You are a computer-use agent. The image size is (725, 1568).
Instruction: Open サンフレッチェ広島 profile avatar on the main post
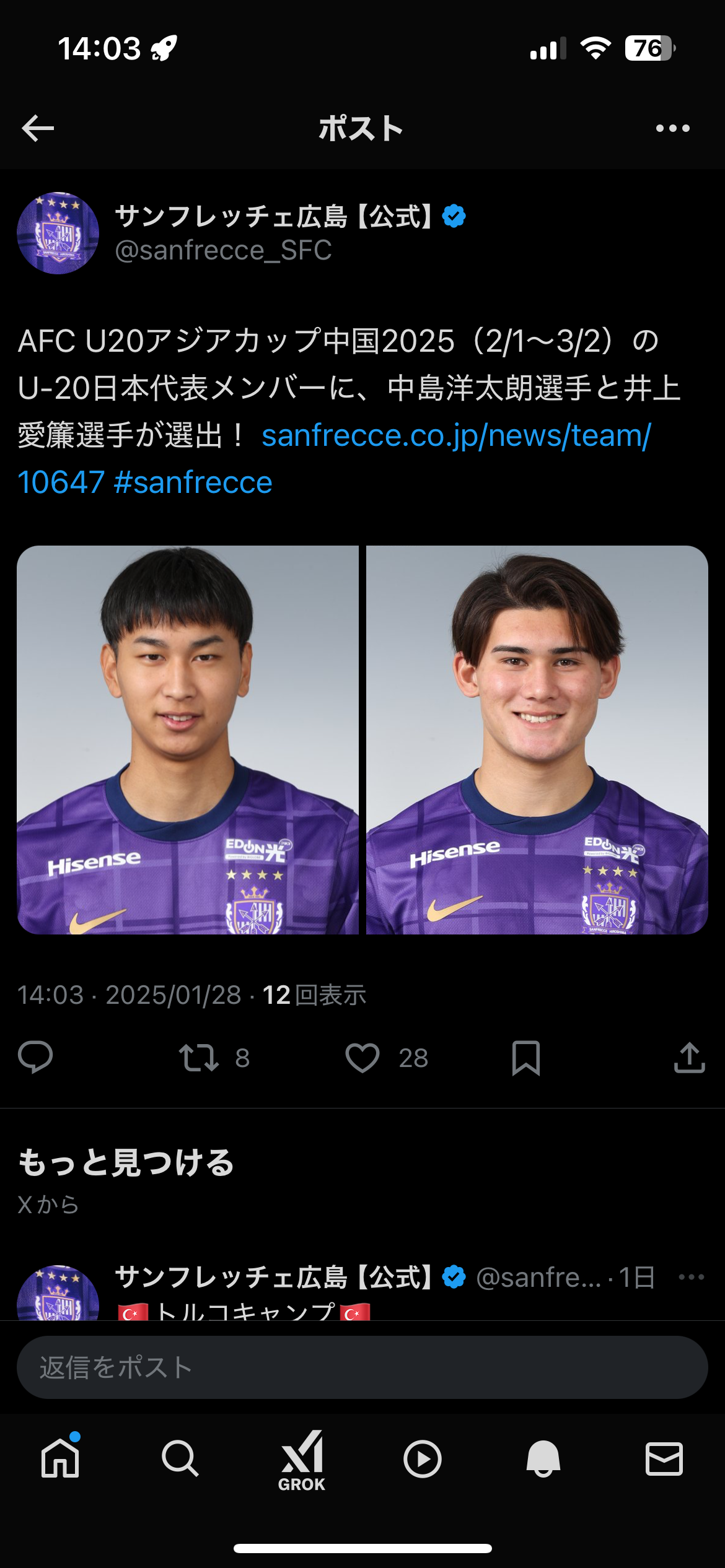[58, 233]
